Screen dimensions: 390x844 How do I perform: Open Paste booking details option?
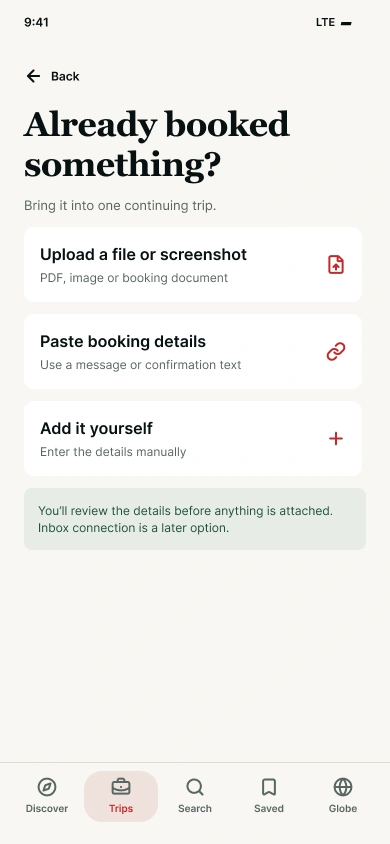193,351
